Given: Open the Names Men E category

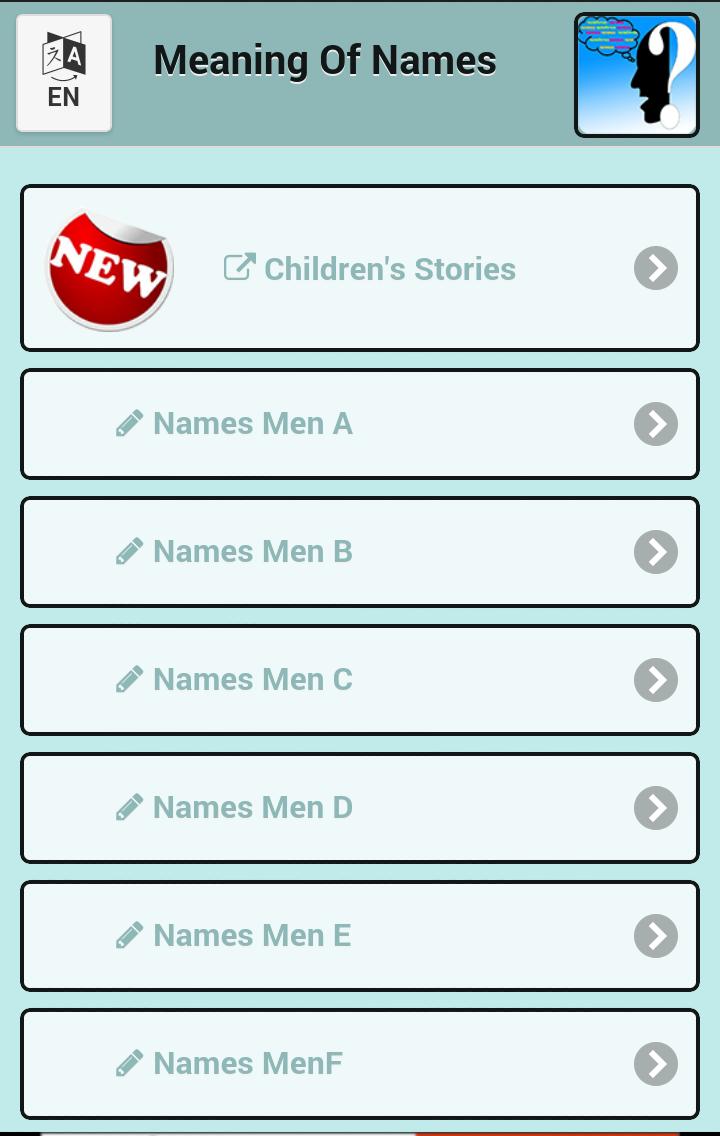Looking at the screenshot, I should pyautogui.click(x=360, y=935).
